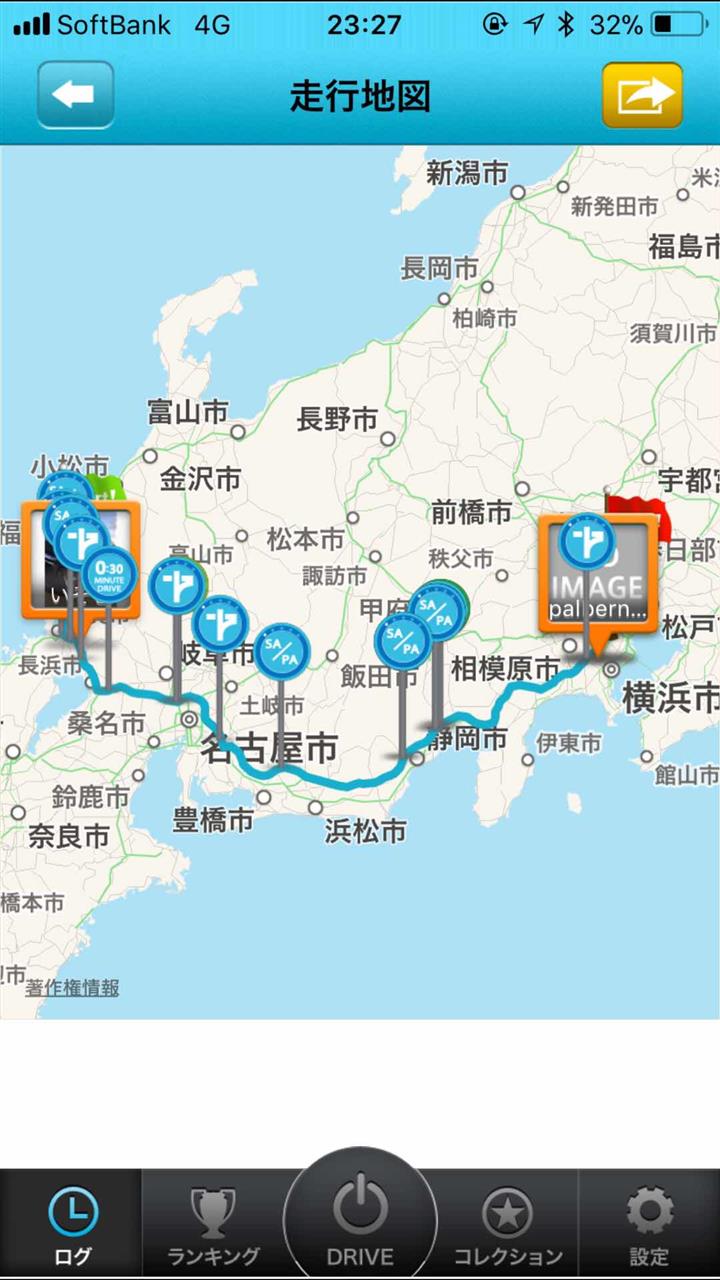Screen dimensions: 720x1280
Task: Open the 著作権情報 link
Action: 73,988
